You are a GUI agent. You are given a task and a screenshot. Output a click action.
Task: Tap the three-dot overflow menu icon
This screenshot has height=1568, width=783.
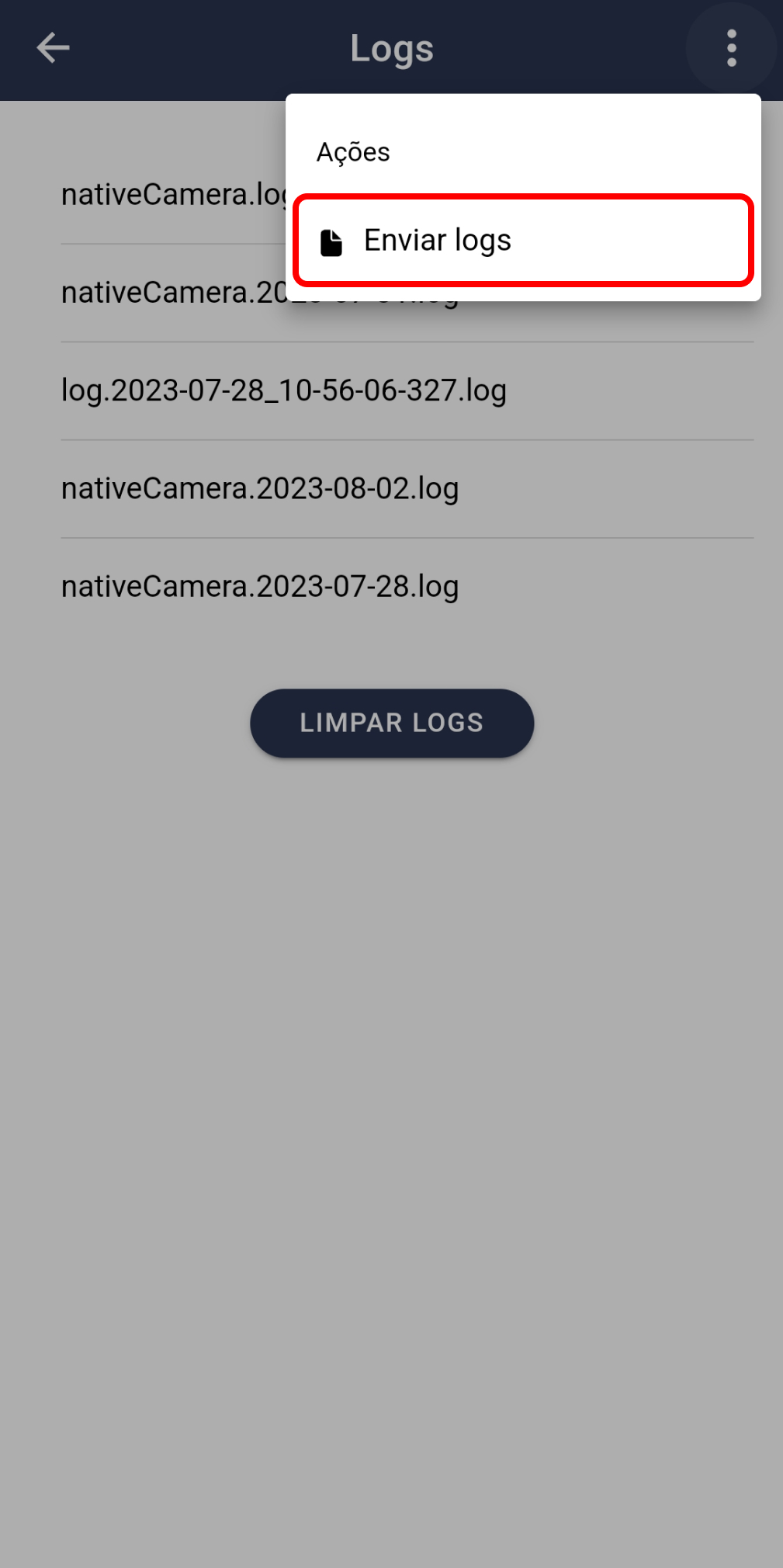(731, 48)
